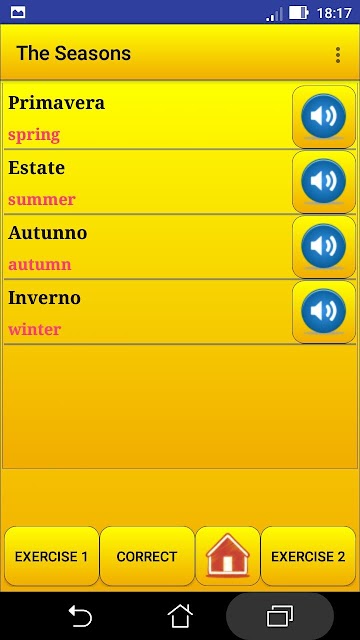Tap the Correct button
This screenshot has width=360, height=640.
click(147, 556)
